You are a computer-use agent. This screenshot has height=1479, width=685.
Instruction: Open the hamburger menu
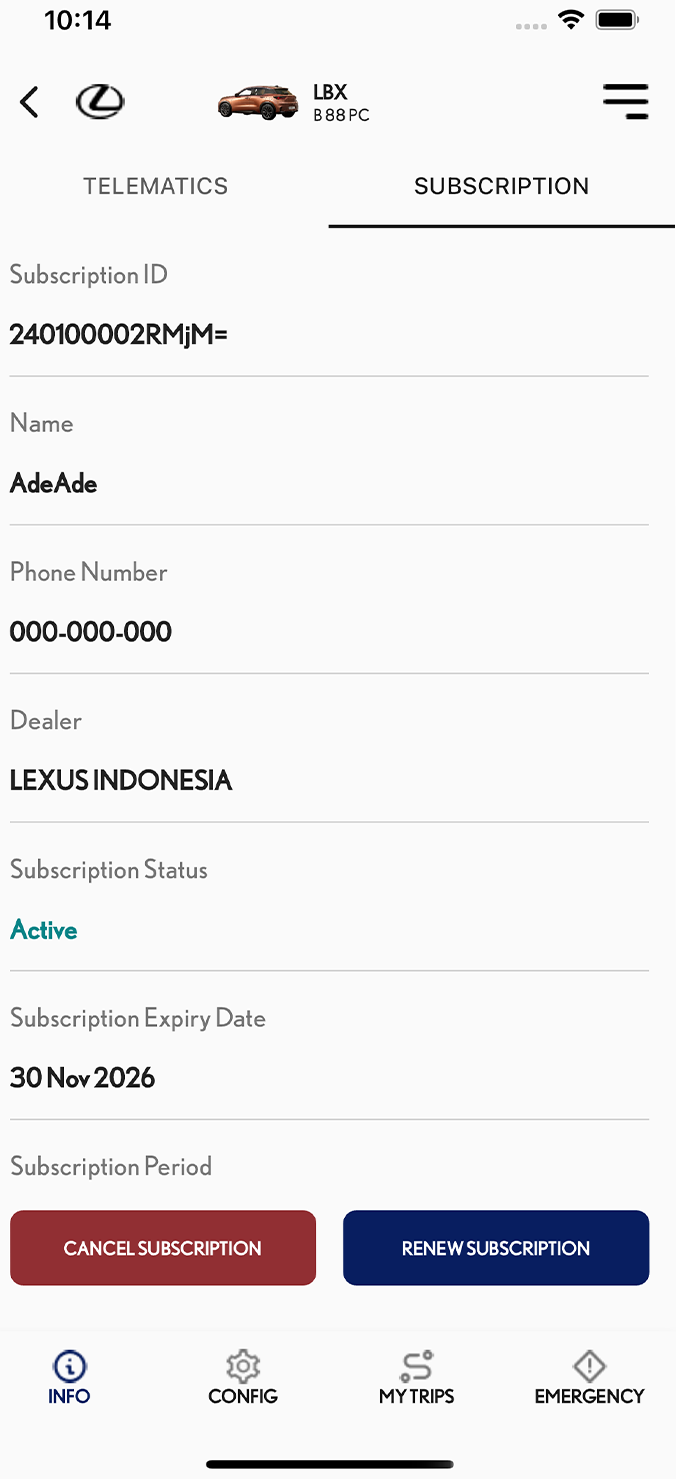pos(626,102)
